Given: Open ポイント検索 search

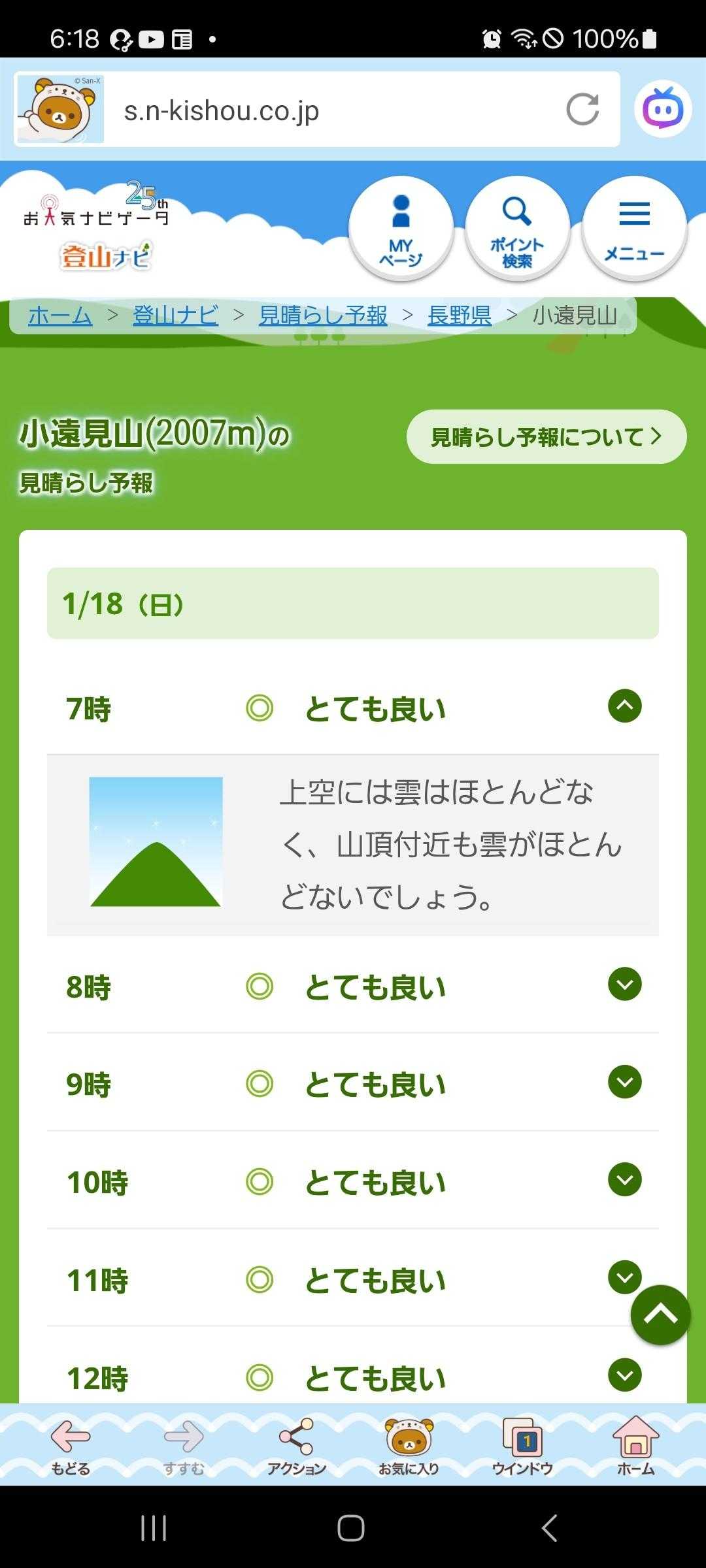Looking at the screenshot, I should coord(516,229).
